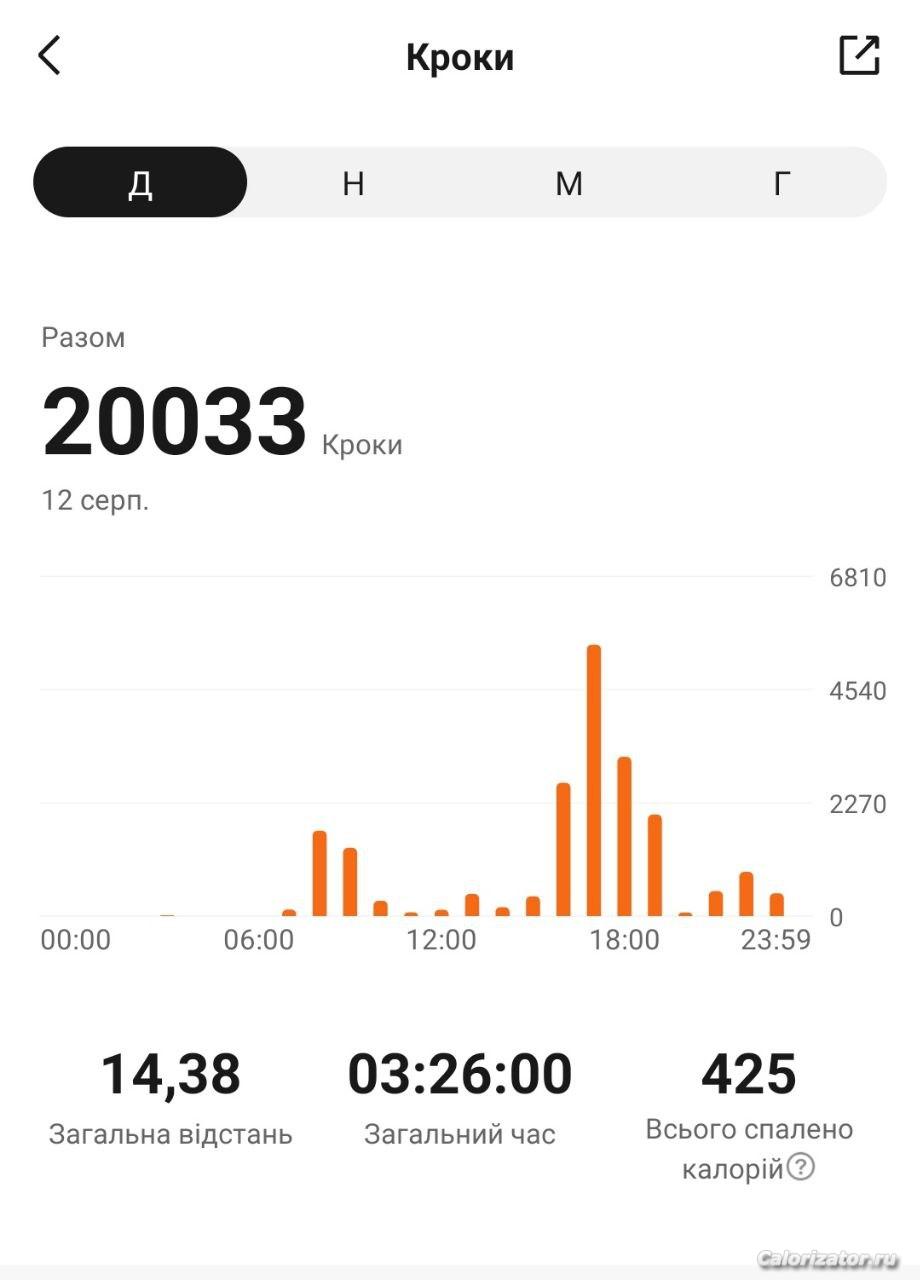Switch to the Г year view
Screen dimensions: 920x1280
[782, 183]
